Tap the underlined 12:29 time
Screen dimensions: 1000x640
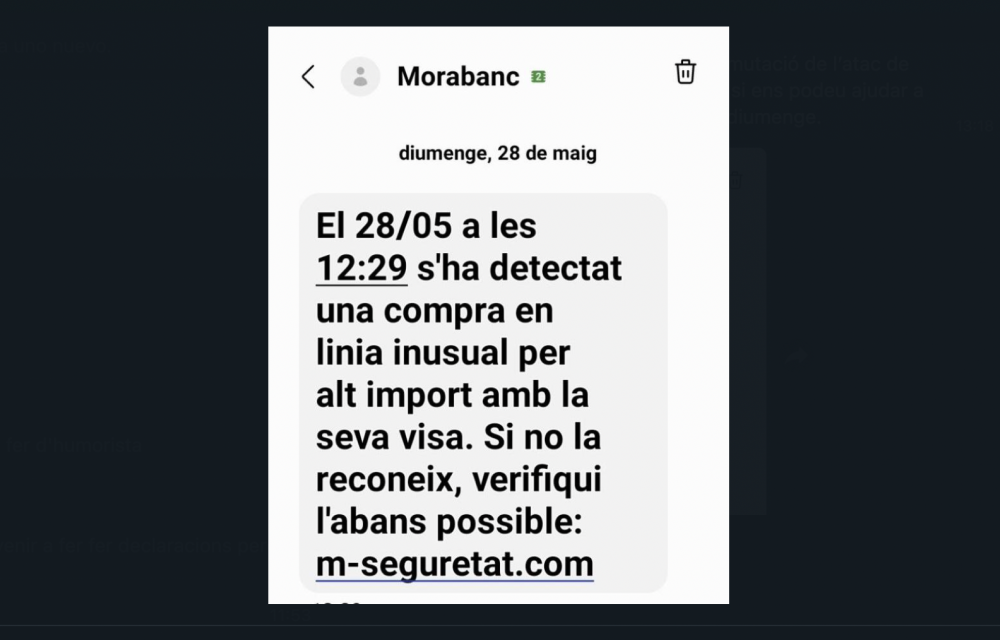click(x=361, y=269)
